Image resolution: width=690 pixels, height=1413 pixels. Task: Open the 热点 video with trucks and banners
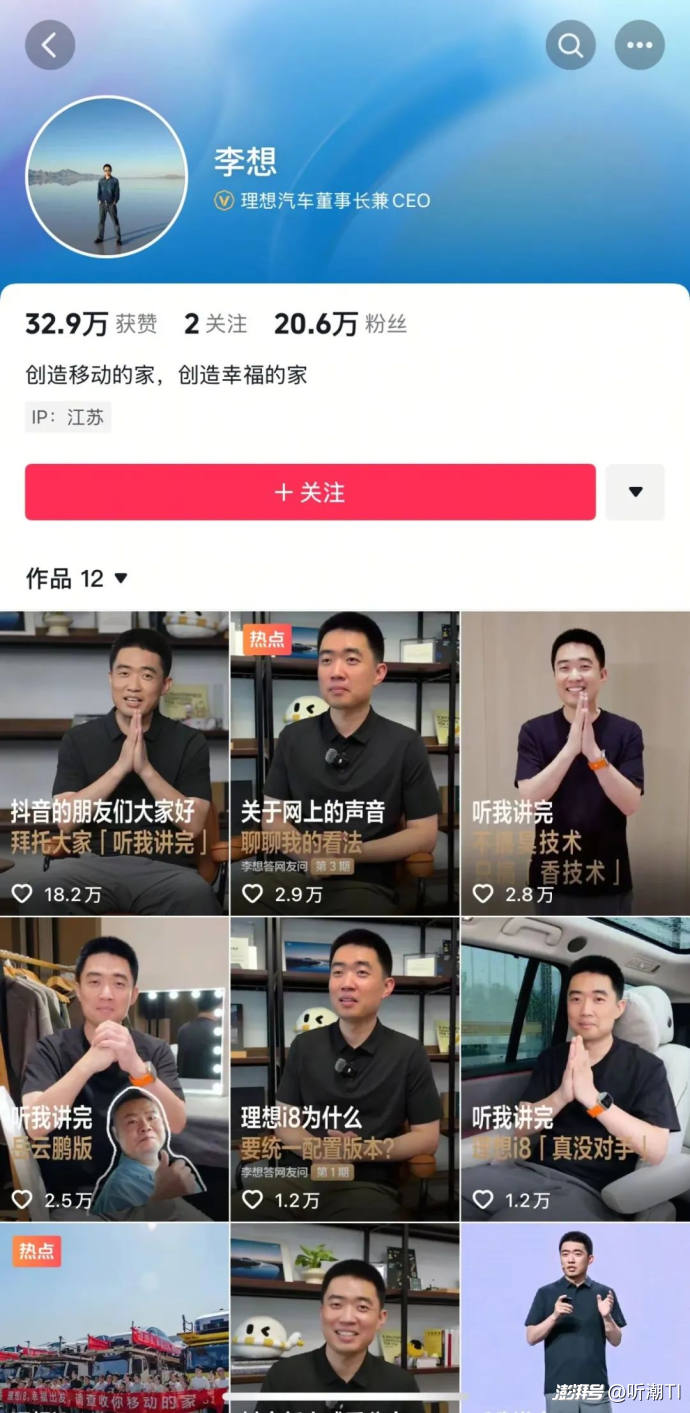[114, 1320]
